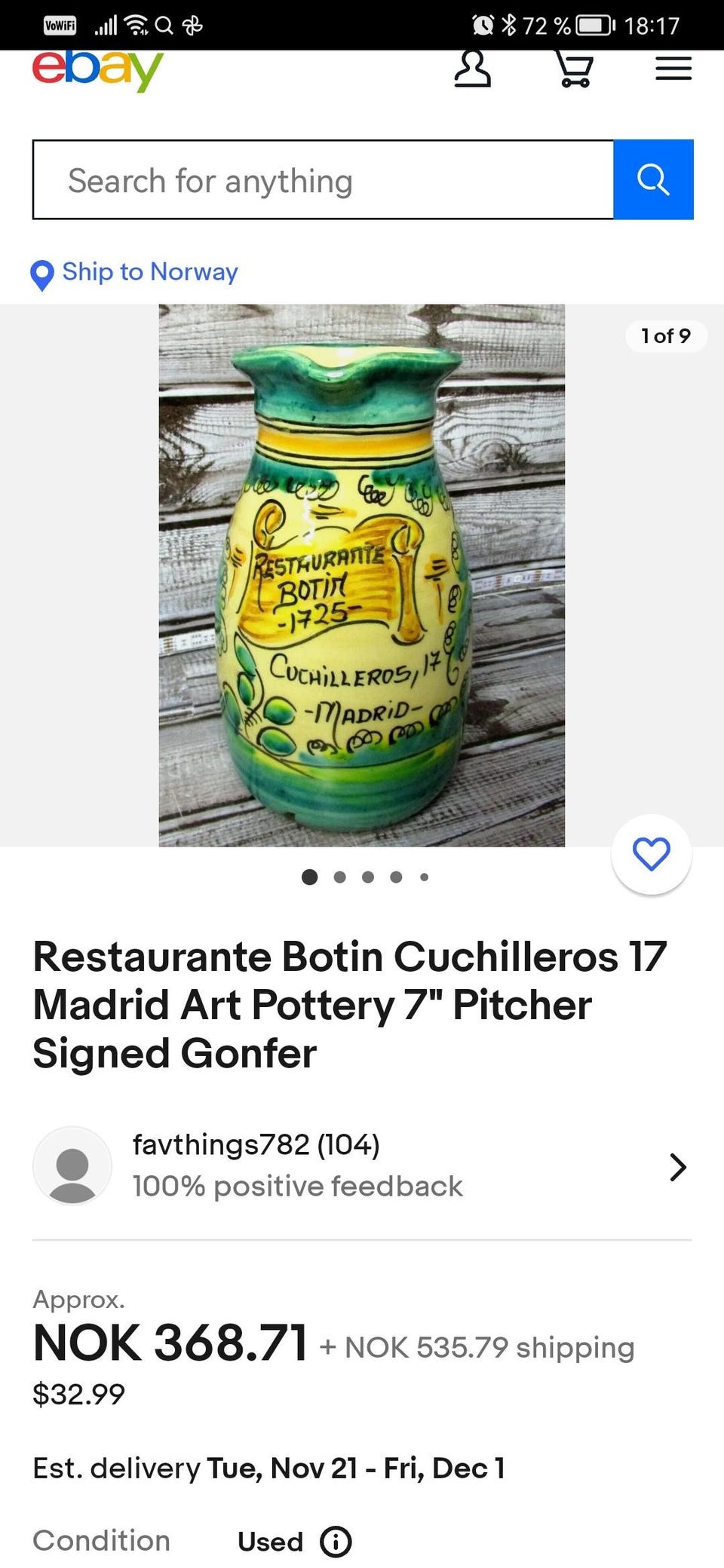
Task: Click the search magnifier icon
Action: 653,179
